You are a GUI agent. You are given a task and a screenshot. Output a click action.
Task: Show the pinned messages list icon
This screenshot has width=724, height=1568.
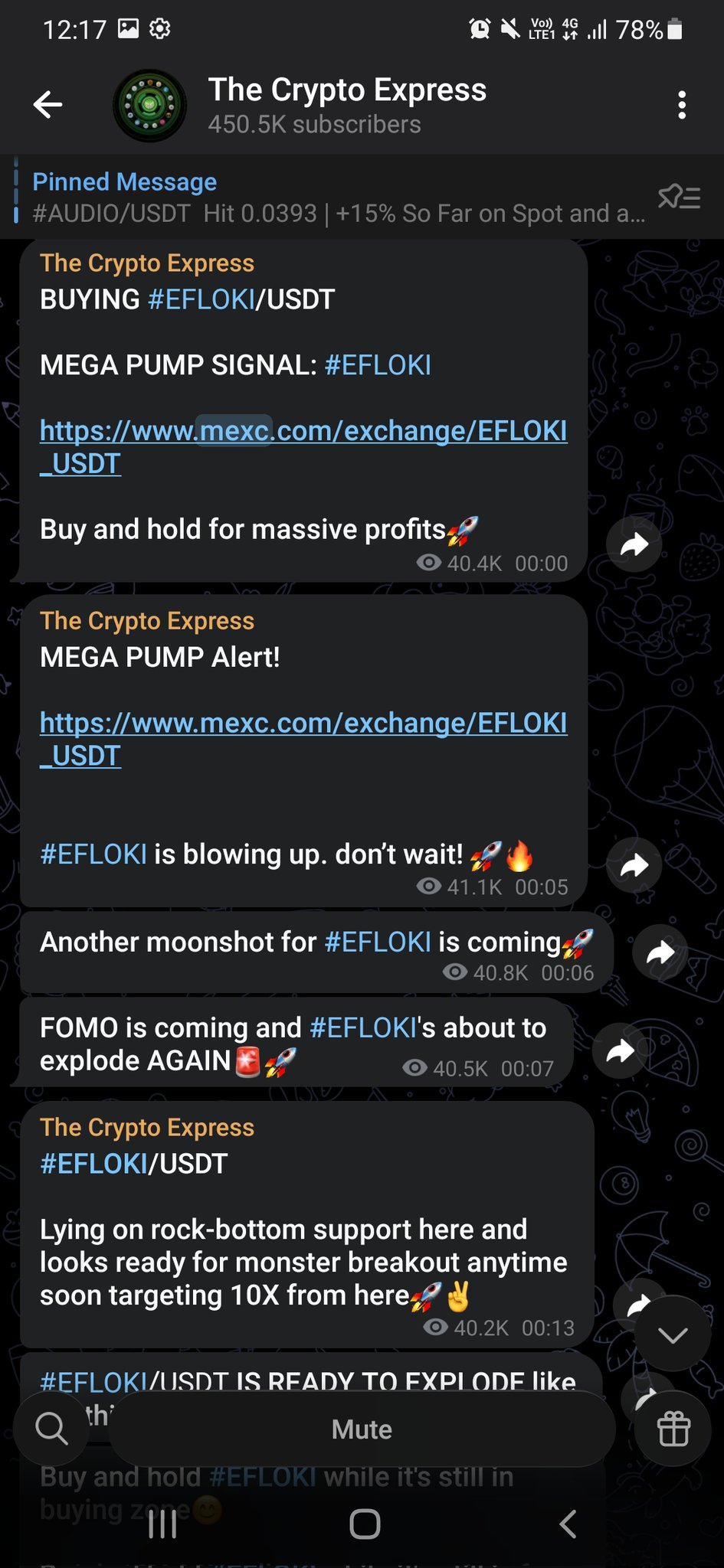[679, 198]
